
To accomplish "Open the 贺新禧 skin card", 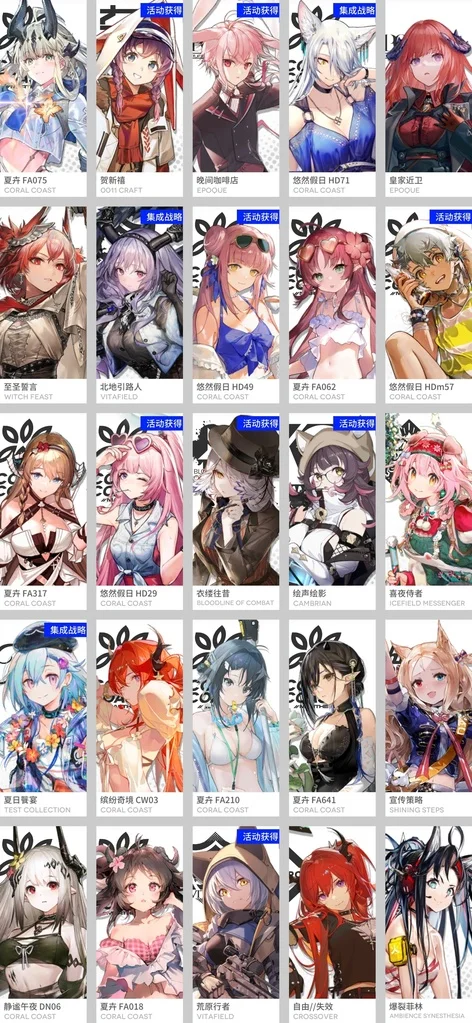I will pos(139,98).
